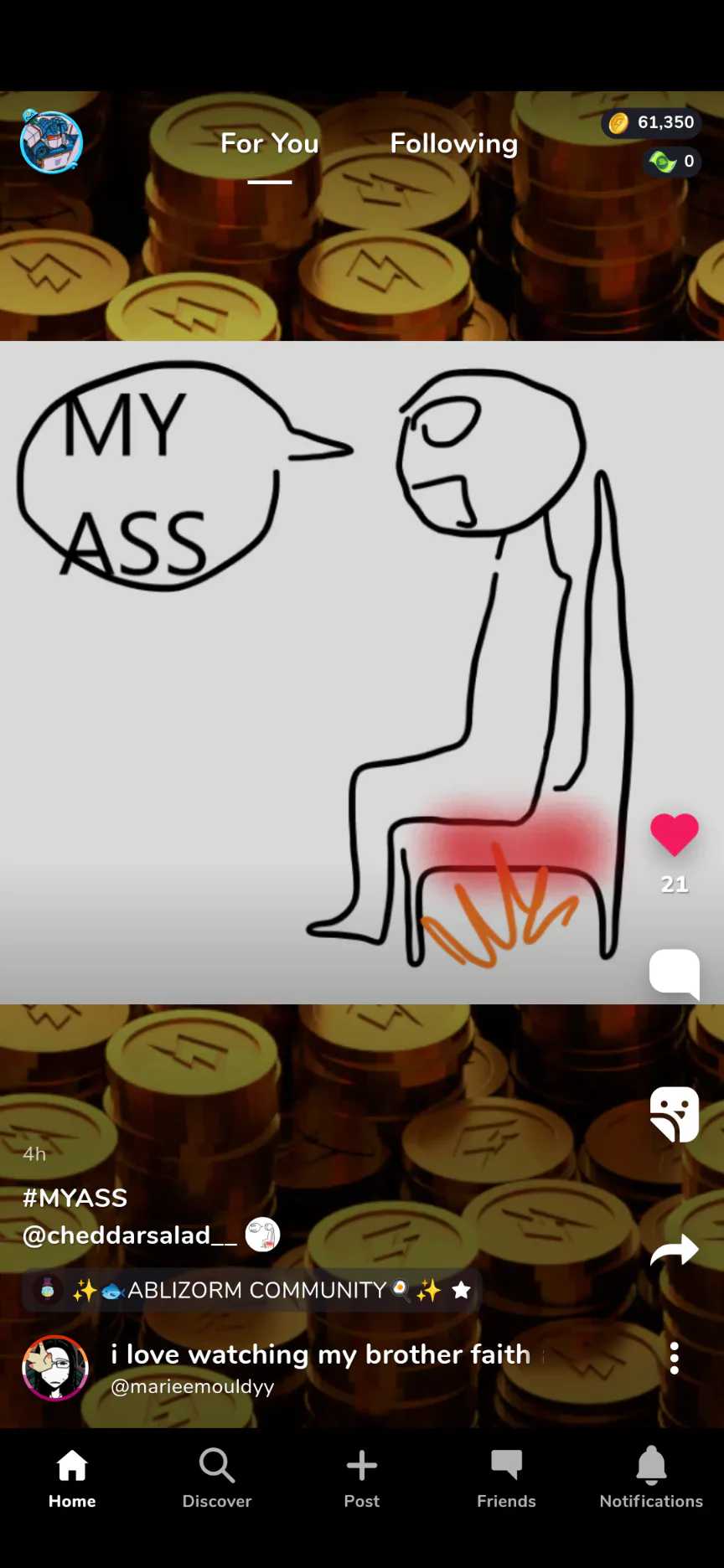Open the ABLIZORM COMMUNITY chip
The height and width of the screenshot is (1568, 724).
click(251, 1290)
